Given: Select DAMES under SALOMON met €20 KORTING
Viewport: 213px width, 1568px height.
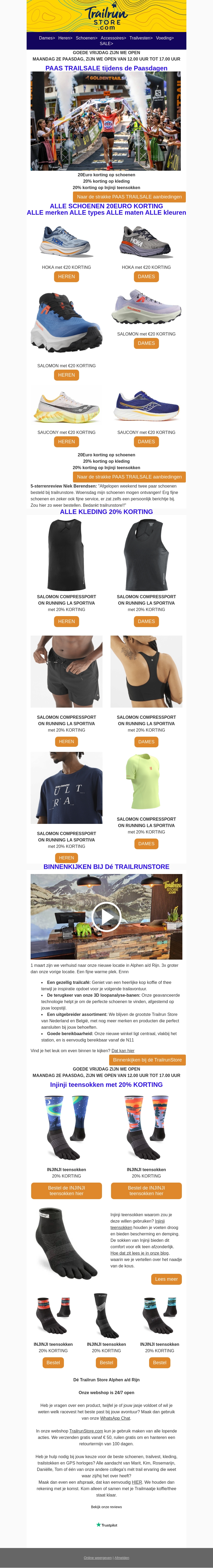Looking at the screenshot, I should pos(146,343).
